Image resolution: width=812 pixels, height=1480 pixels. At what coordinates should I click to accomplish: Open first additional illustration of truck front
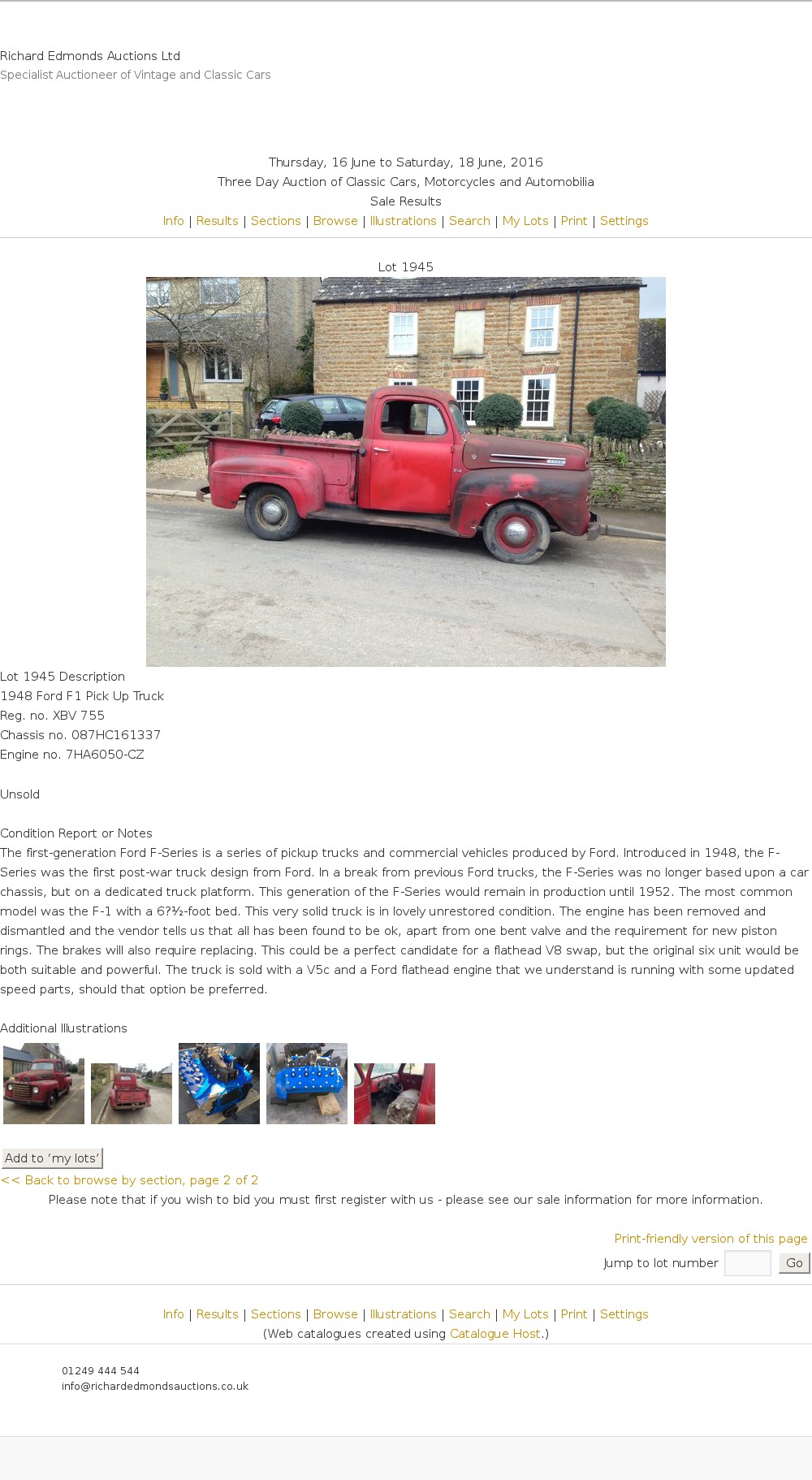tap(44, 1084)
